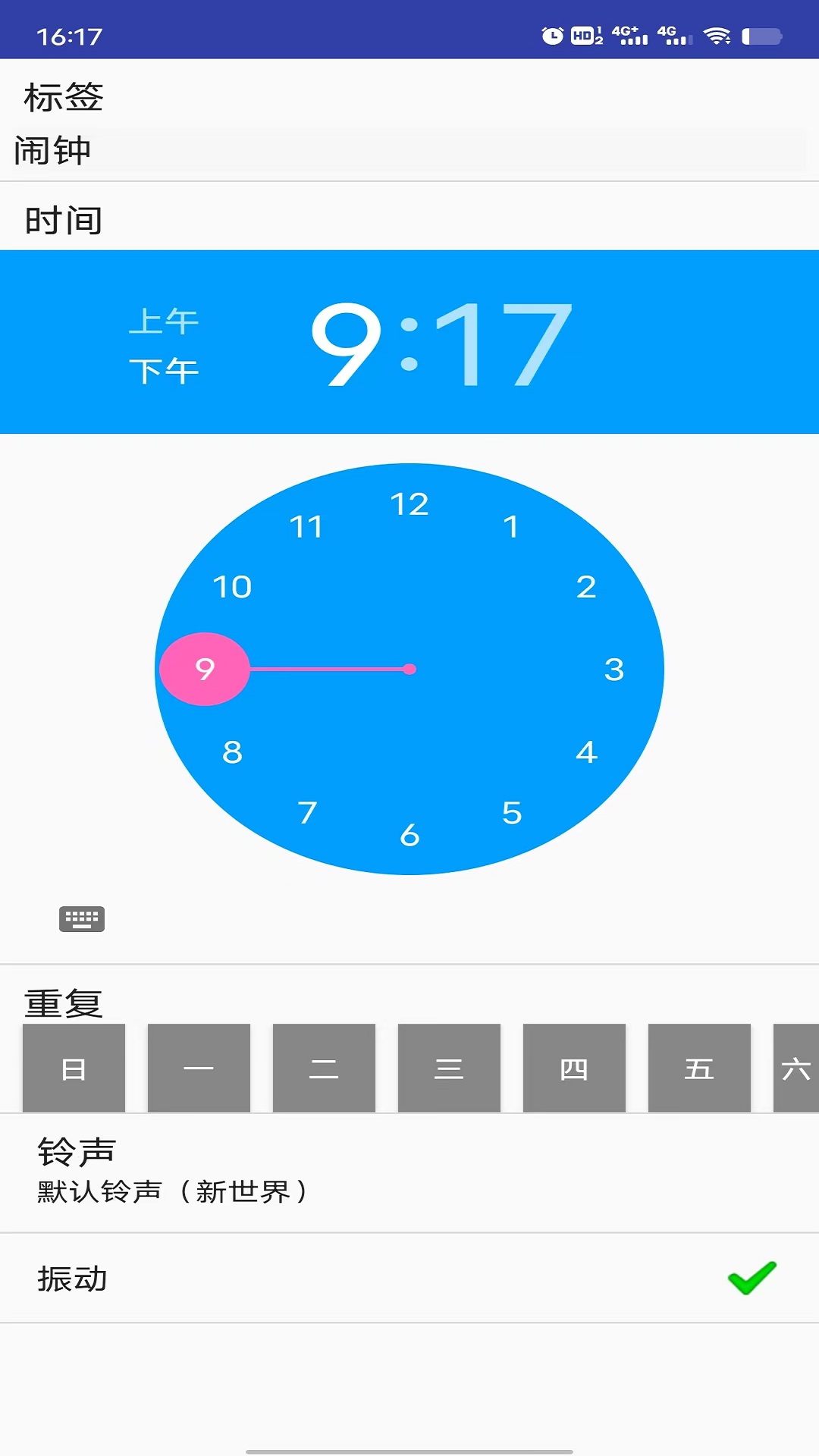819x1456 pixels.
Task: Toggle repeat on Thursday (四)
Action: (574, 1068)
